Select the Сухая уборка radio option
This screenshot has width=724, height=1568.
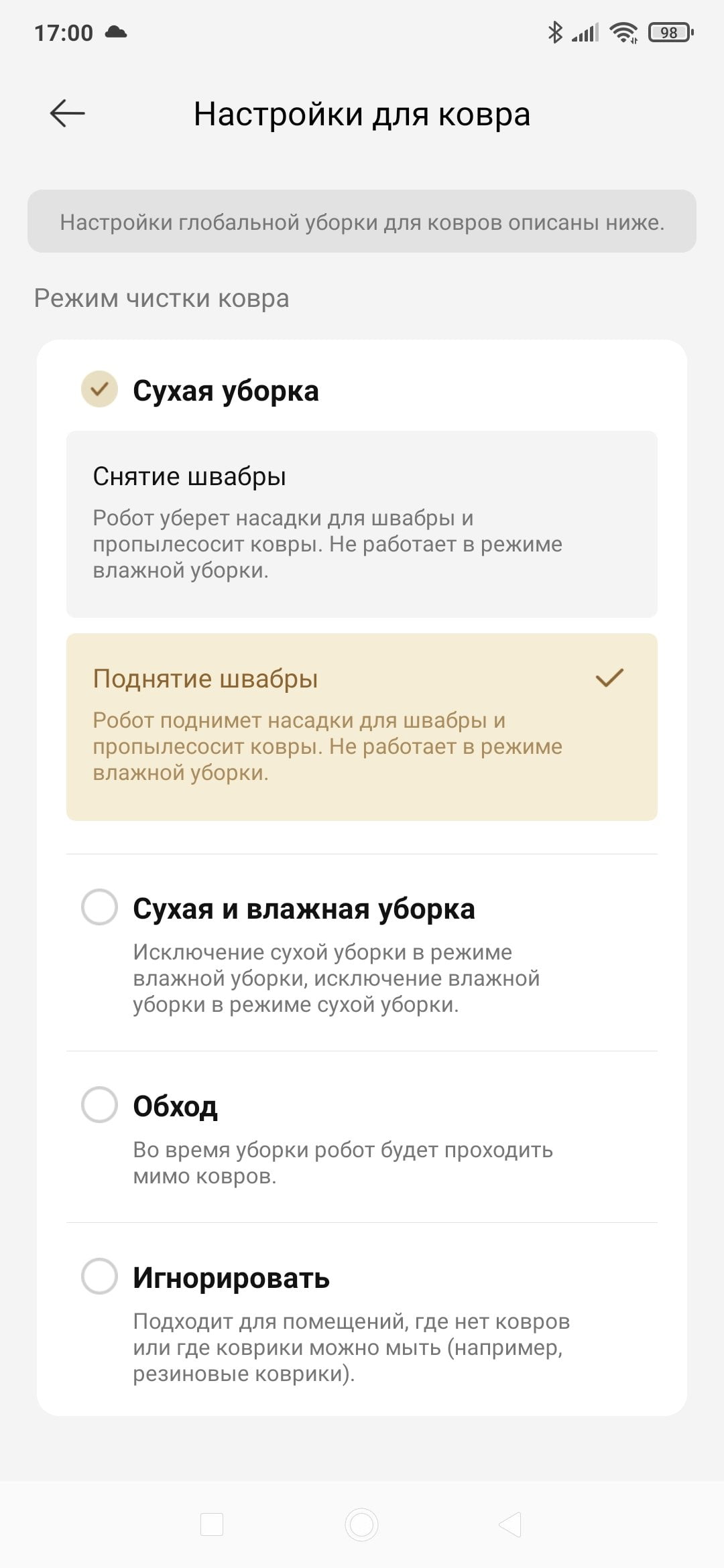[x=99, y=389]
